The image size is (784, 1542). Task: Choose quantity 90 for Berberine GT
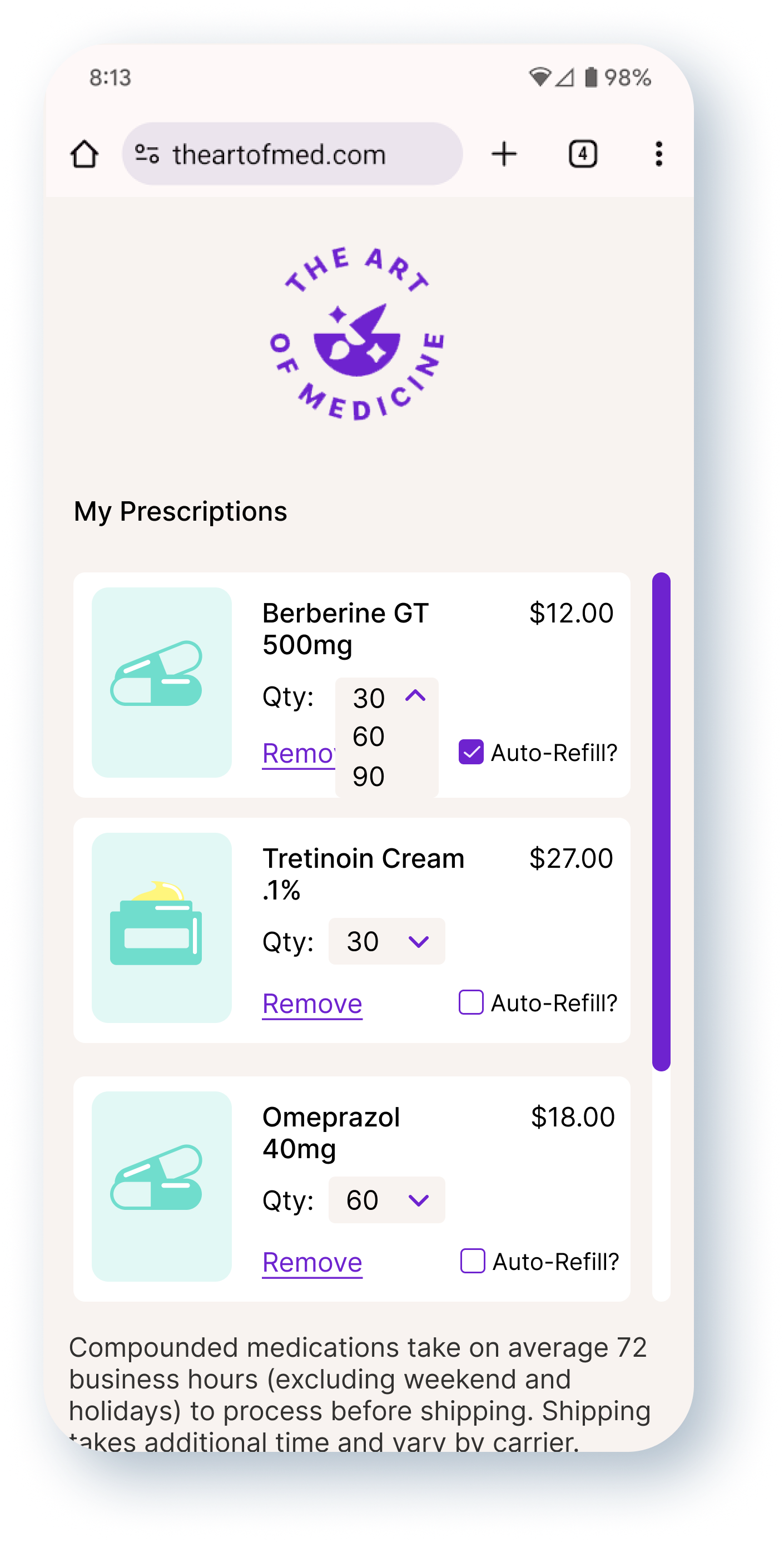click(369, 777)
